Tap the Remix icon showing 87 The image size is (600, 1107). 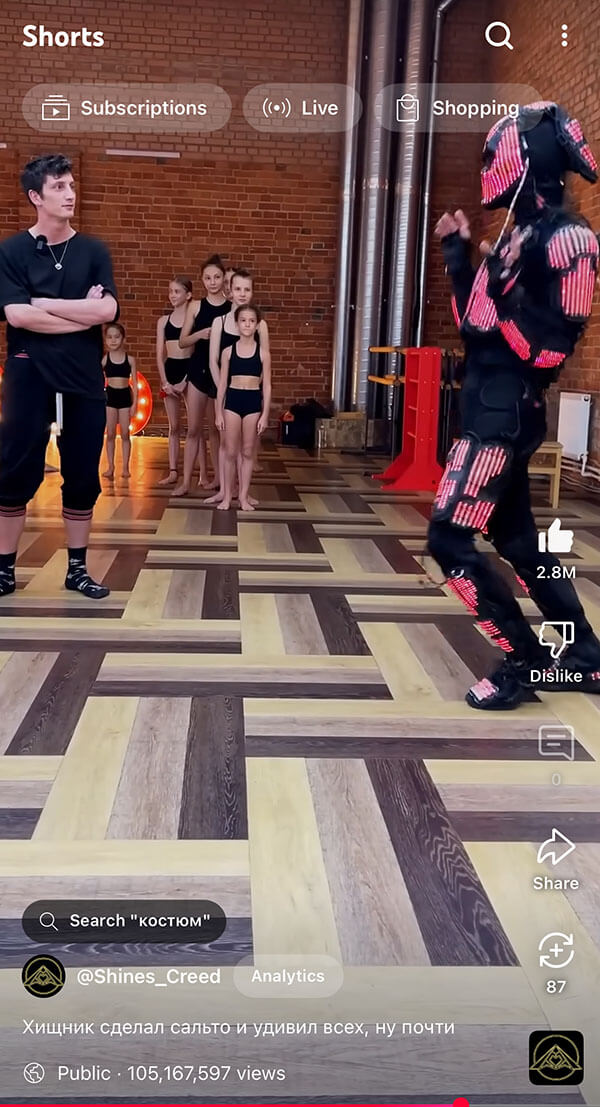click(555, 951)
